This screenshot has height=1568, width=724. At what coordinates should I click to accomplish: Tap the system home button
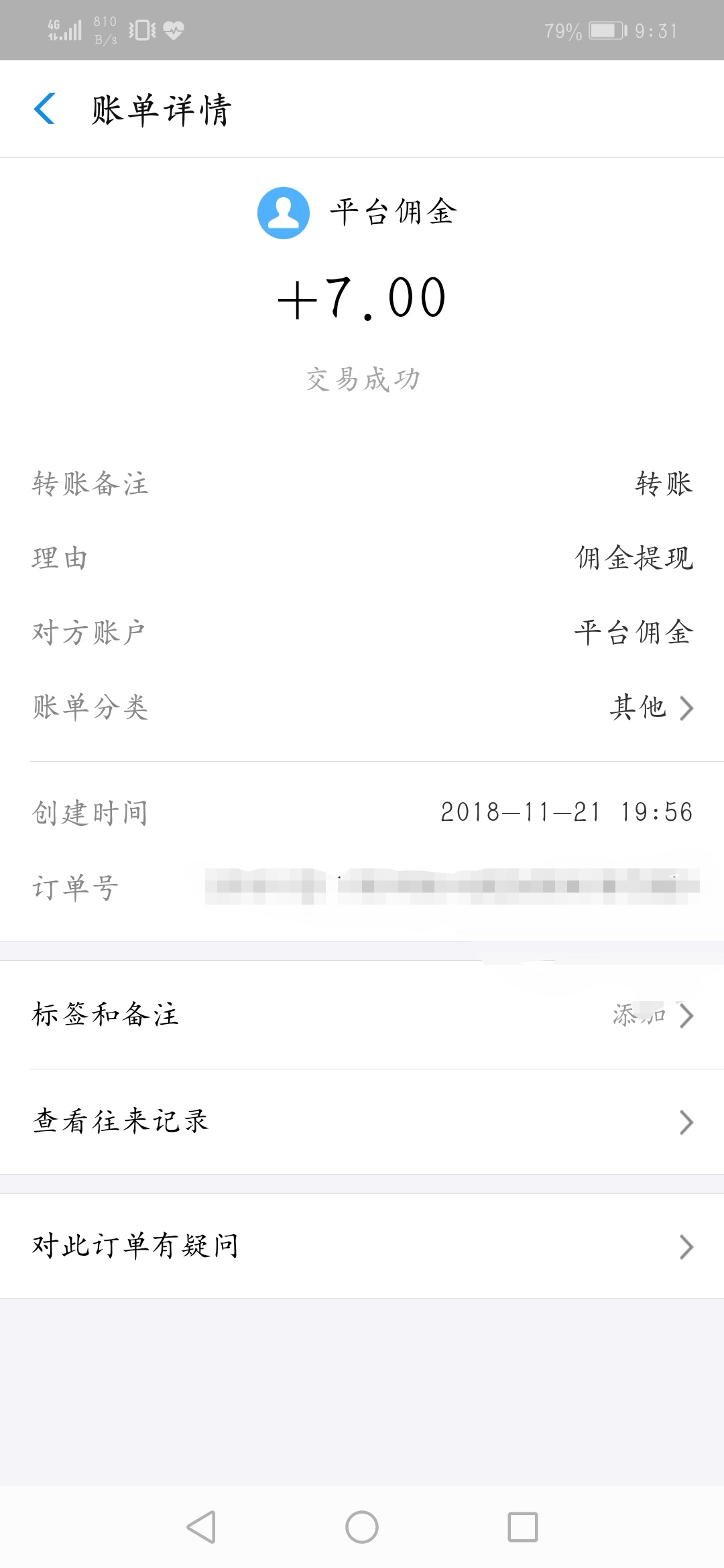tap(362, 1528)
